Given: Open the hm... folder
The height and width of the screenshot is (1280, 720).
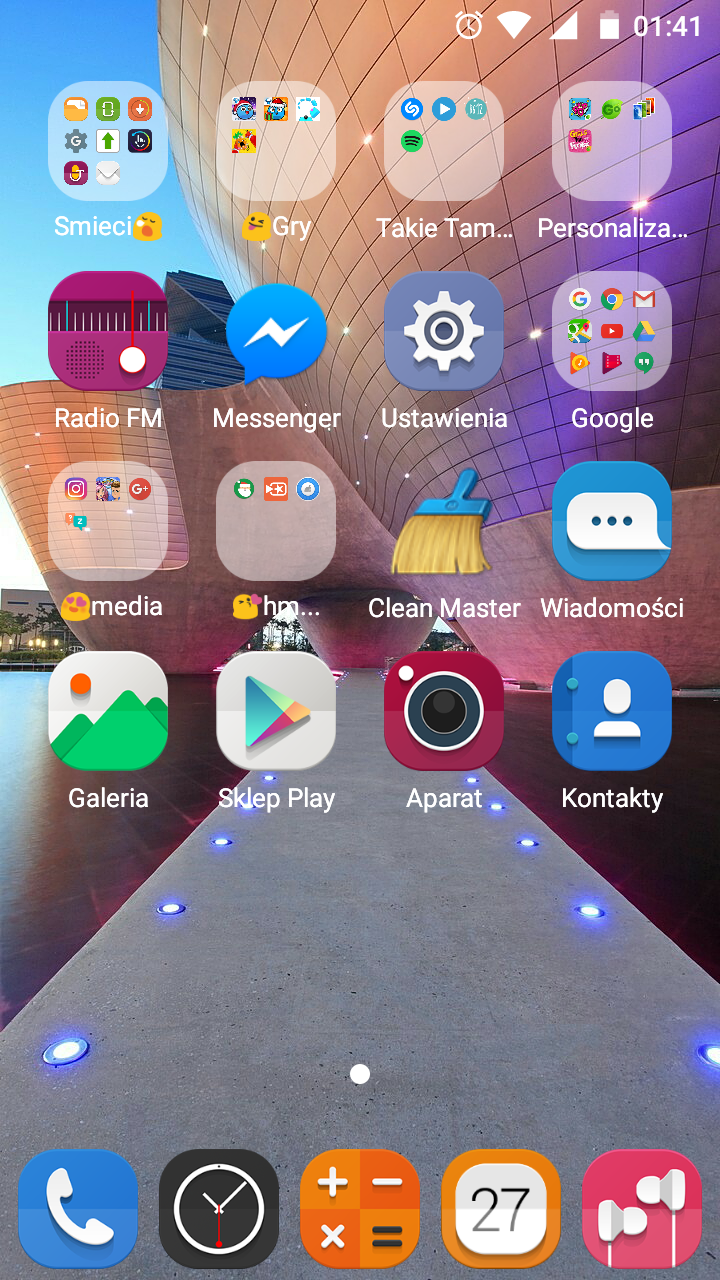Looking at the screenshot, I should click(x=276, y=521).
